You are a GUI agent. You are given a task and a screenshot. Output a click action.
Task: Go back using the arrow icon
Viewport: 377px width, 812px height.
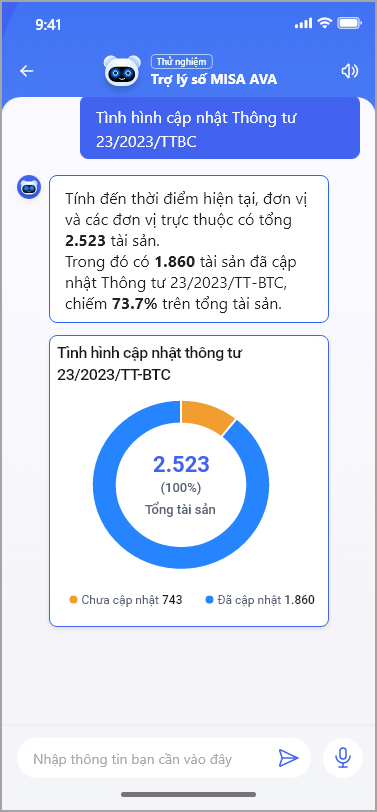(26, 71)
